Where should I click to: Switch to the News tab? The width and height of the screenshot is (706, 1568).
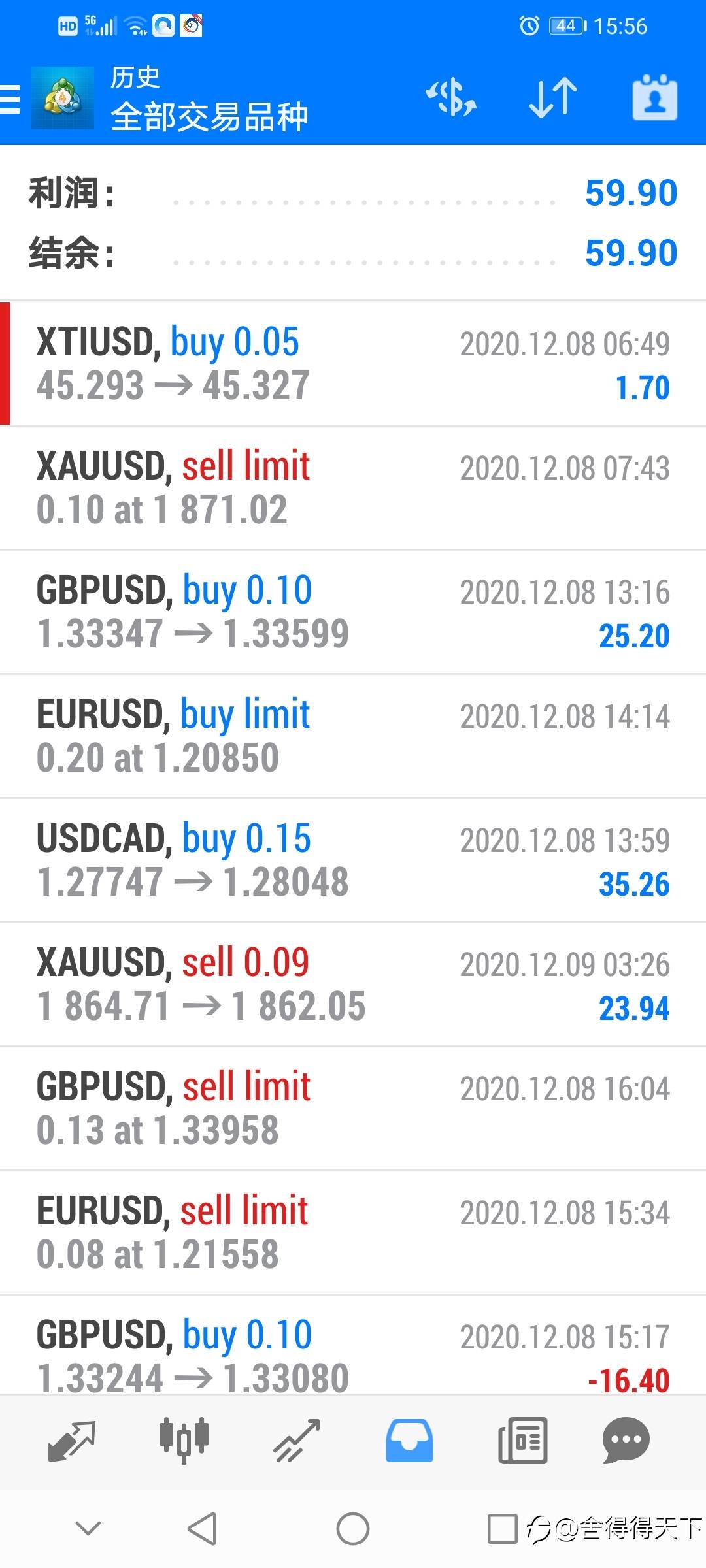[522, 1441]
